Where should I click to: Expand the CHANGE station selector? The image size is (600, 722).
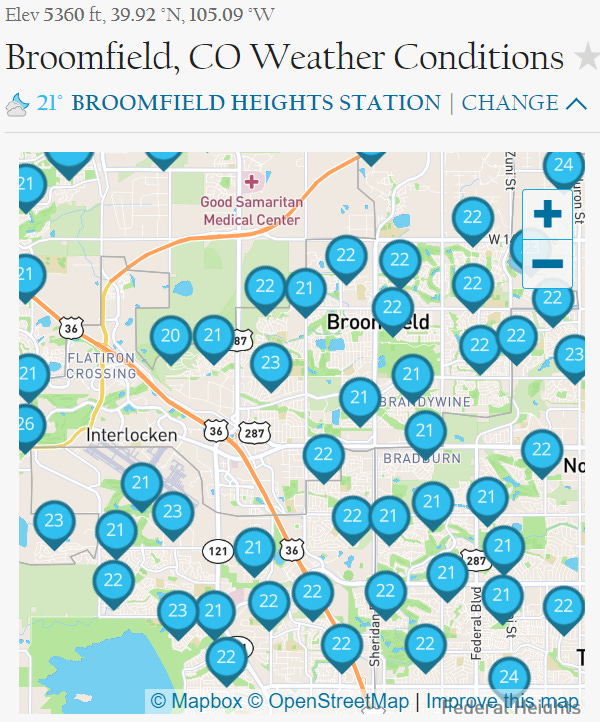point(524,103)
